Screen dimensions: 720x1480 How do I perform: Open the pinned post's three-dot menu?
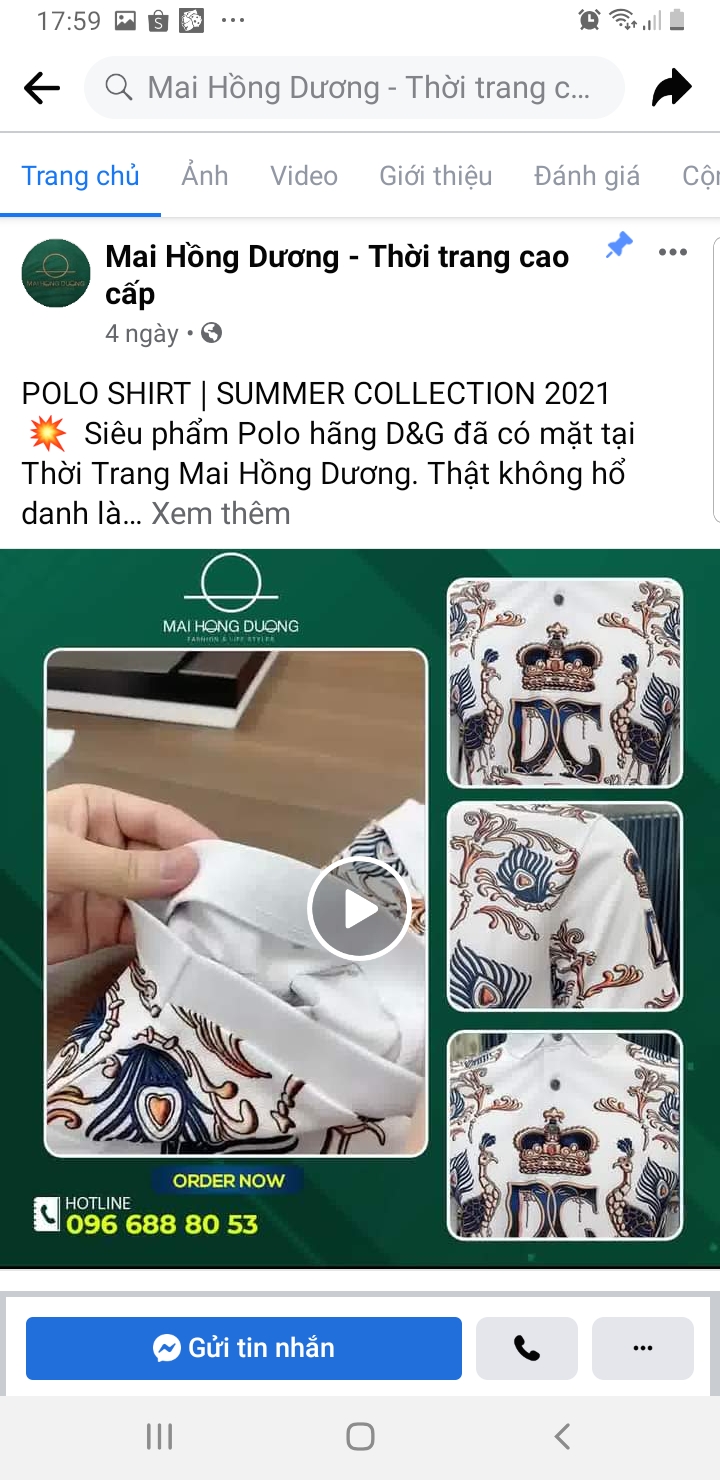[673, 252]
